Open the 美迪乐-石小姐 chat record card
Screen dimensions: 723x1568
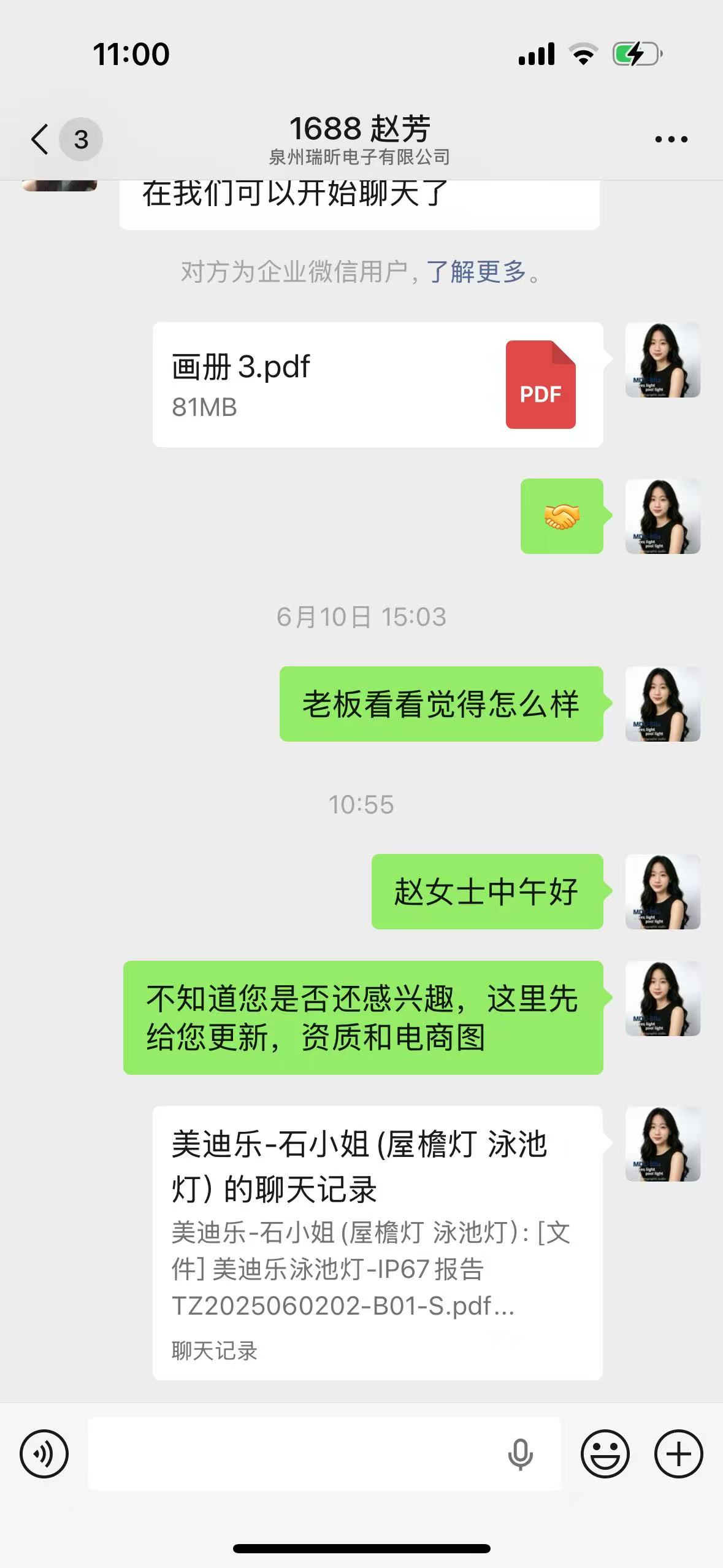pos(378,1243)
